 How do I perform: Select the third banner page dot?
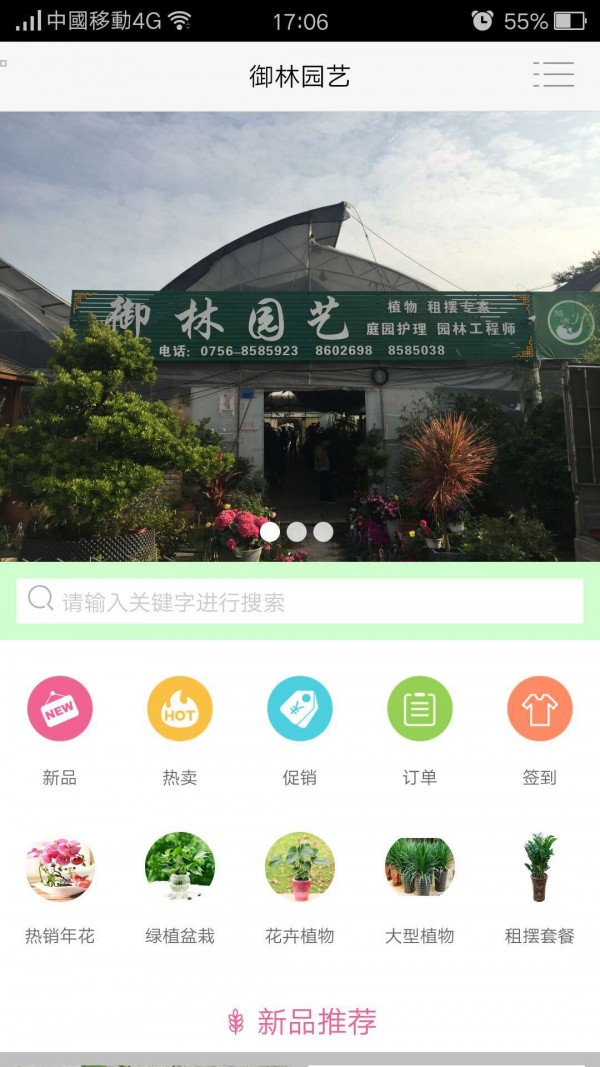coord(323,532)
